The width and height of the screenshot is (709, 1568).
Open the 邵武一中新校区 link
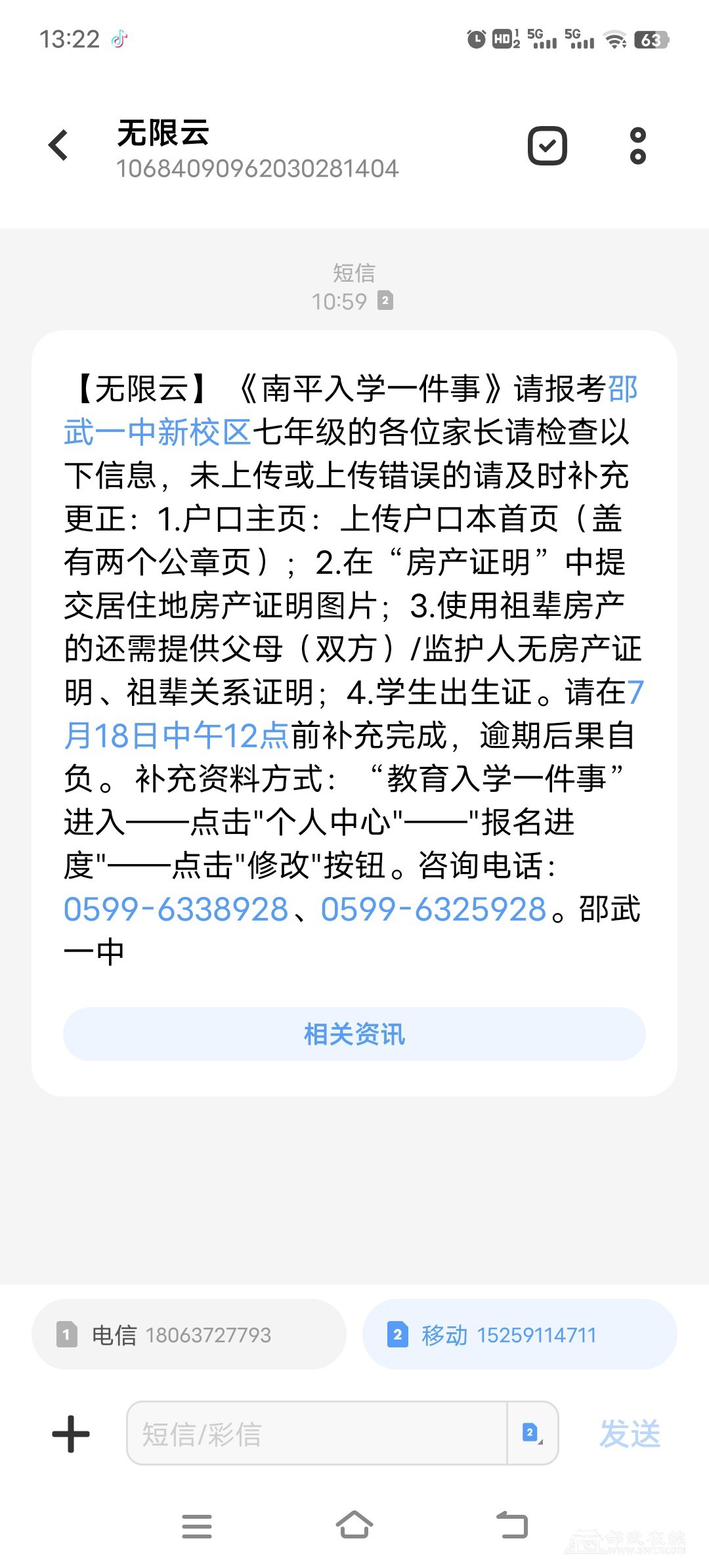pyautogui.click(x=158, y=433)
